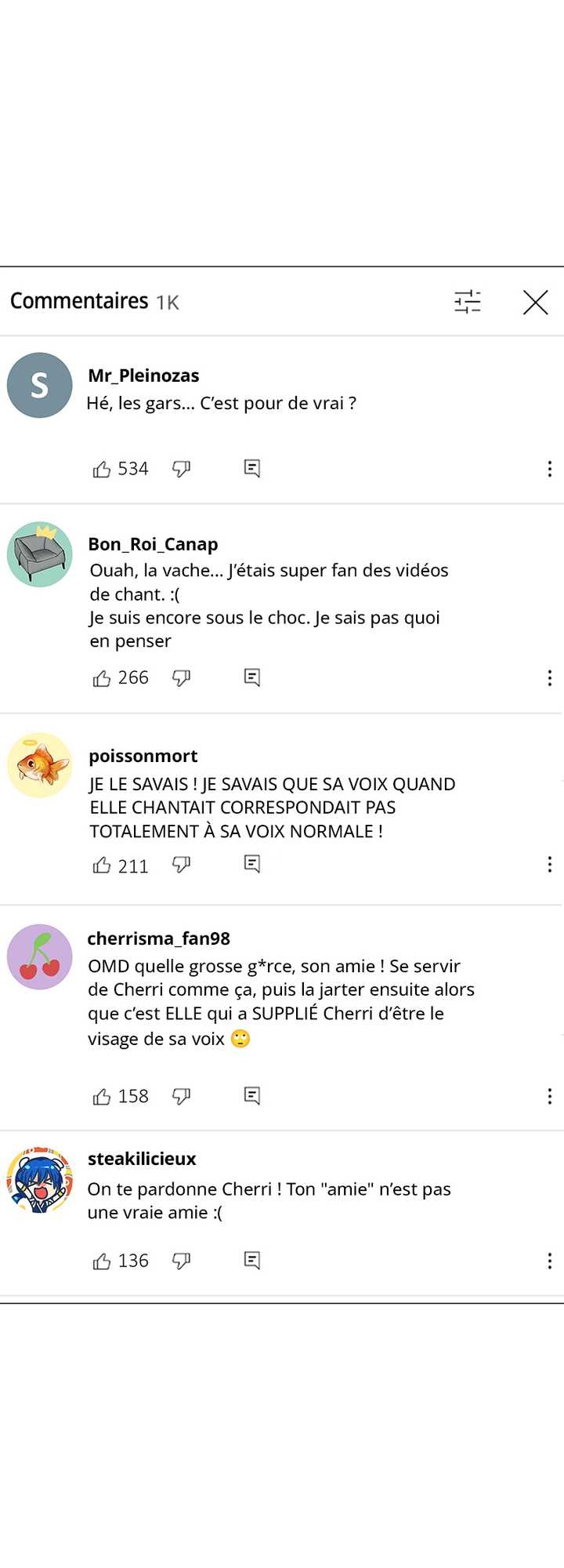Close the Commentaires panel
The image size is (564, 1568).
pyautogui.click(x=536, y=302)
